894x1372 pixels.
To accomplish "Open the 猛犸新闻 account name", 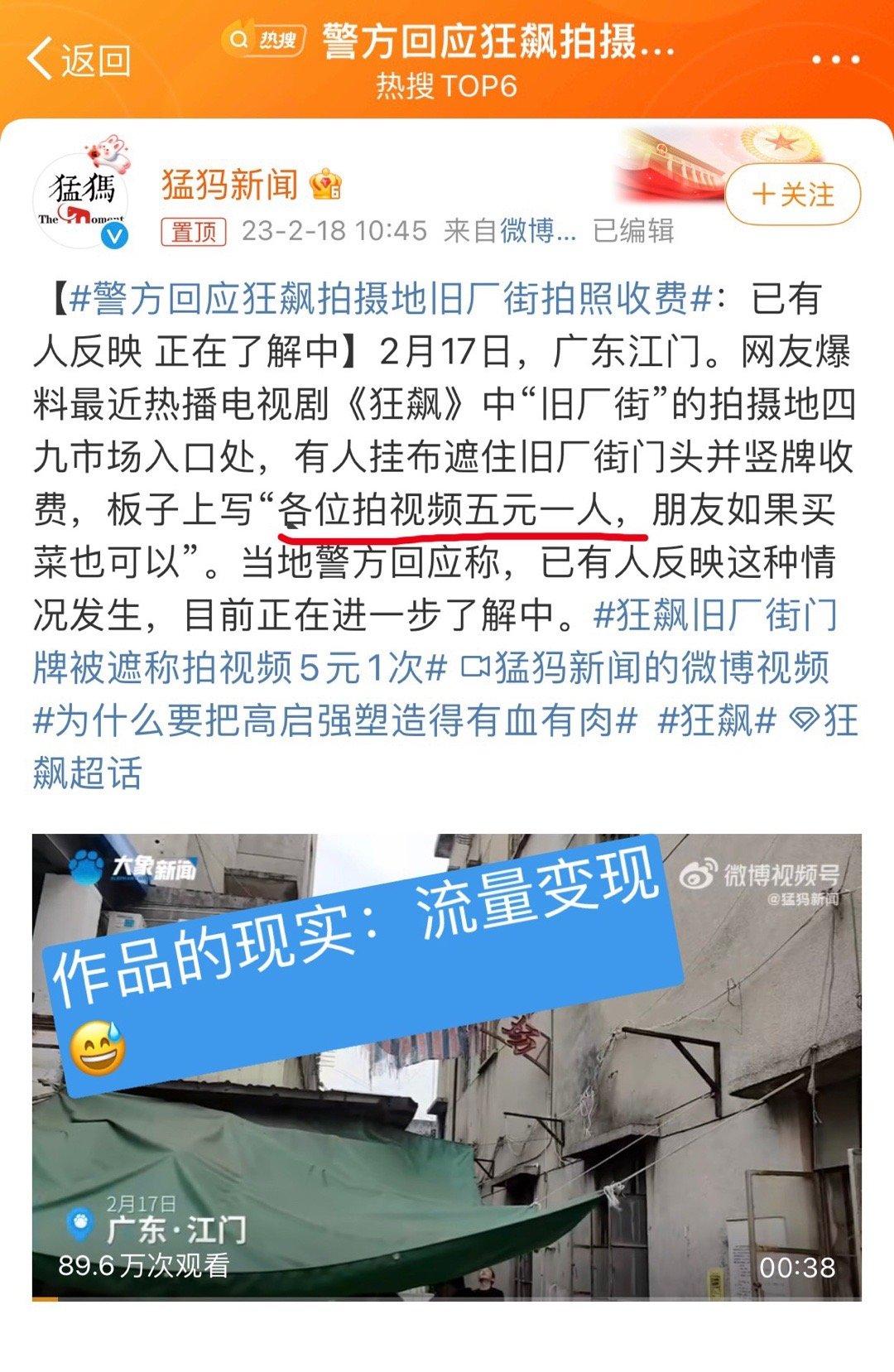I will (230, 183).
